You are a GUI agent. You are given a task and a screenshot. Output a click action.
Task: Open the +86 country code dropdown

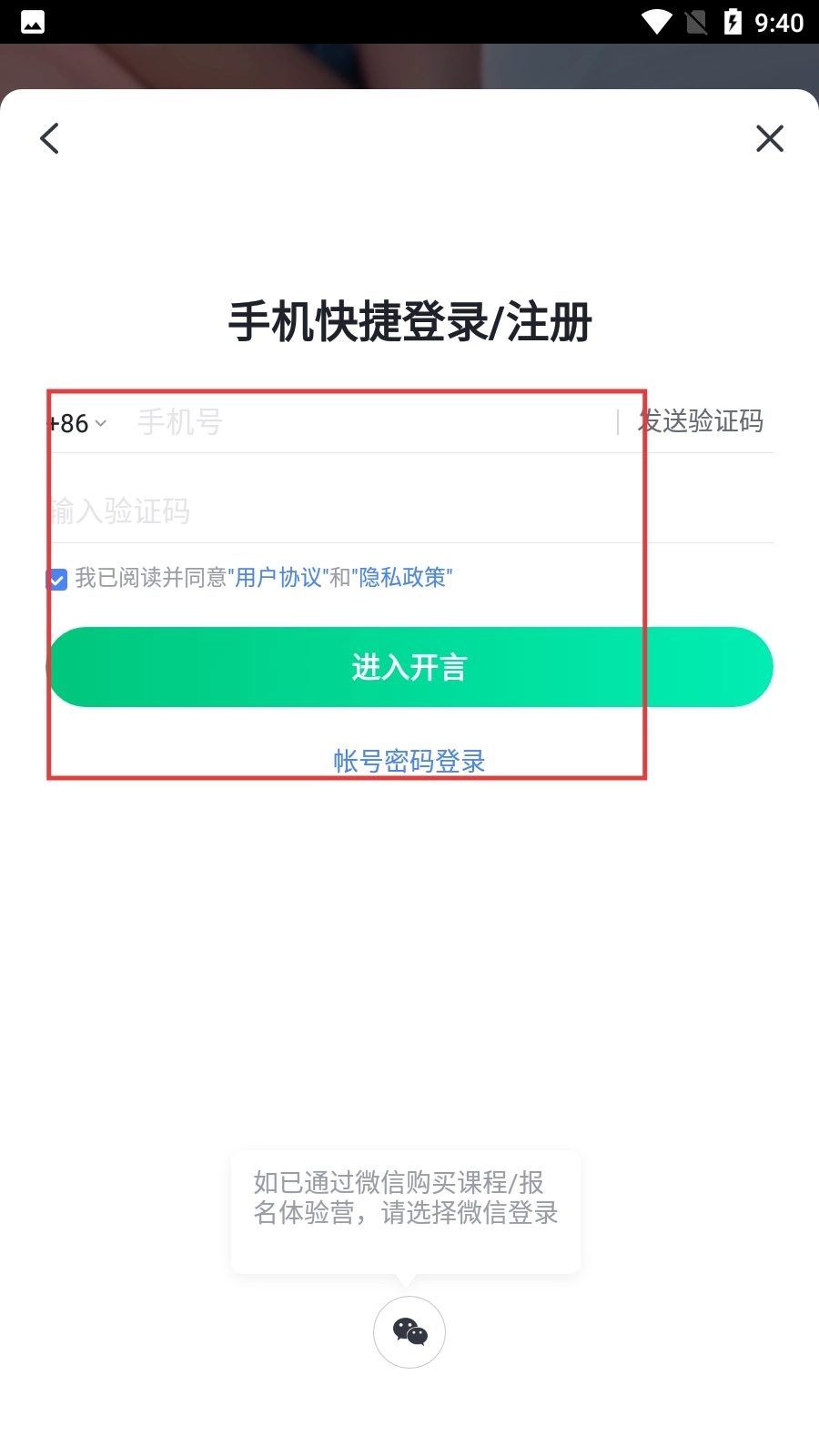(x=77, y=423)
